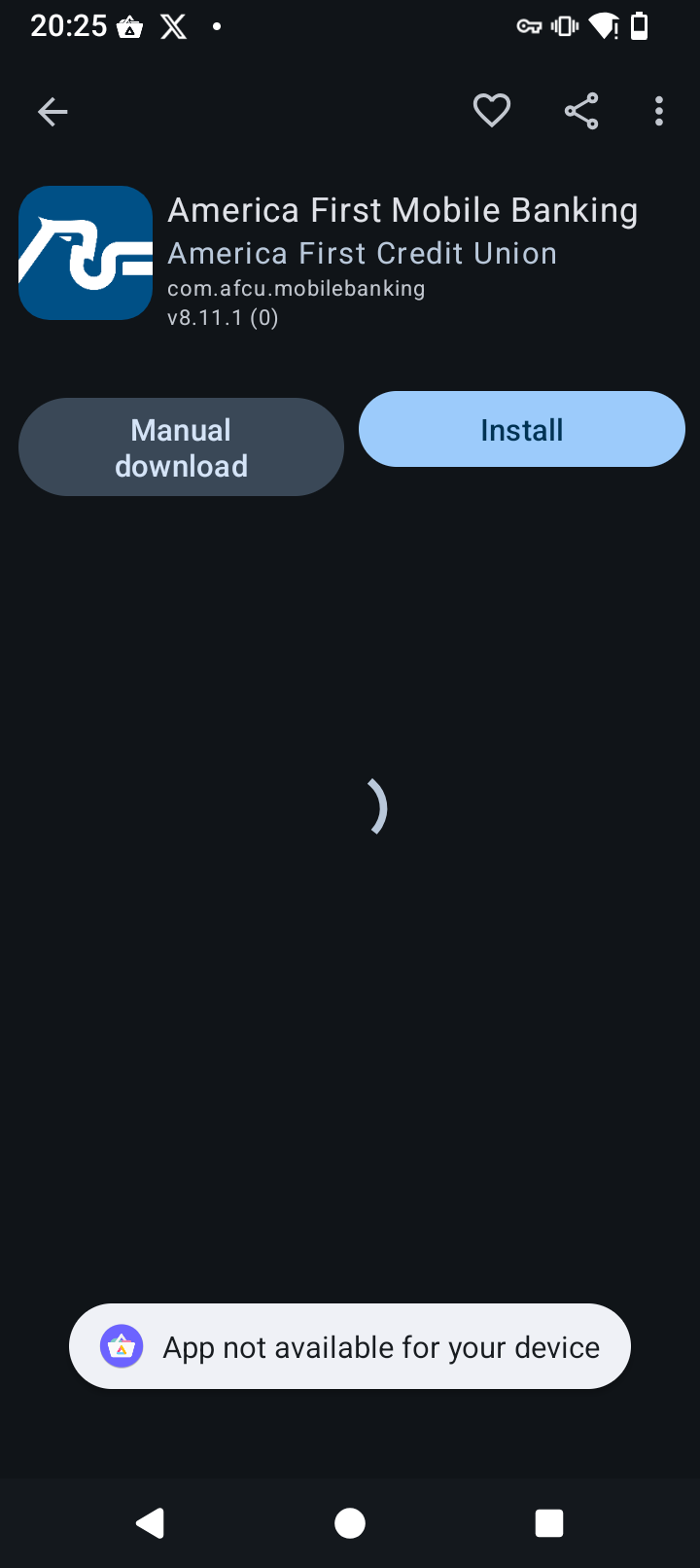700x1568 pixels.
Task: Tap the Manual download button
Action: [x=181, y=447]
